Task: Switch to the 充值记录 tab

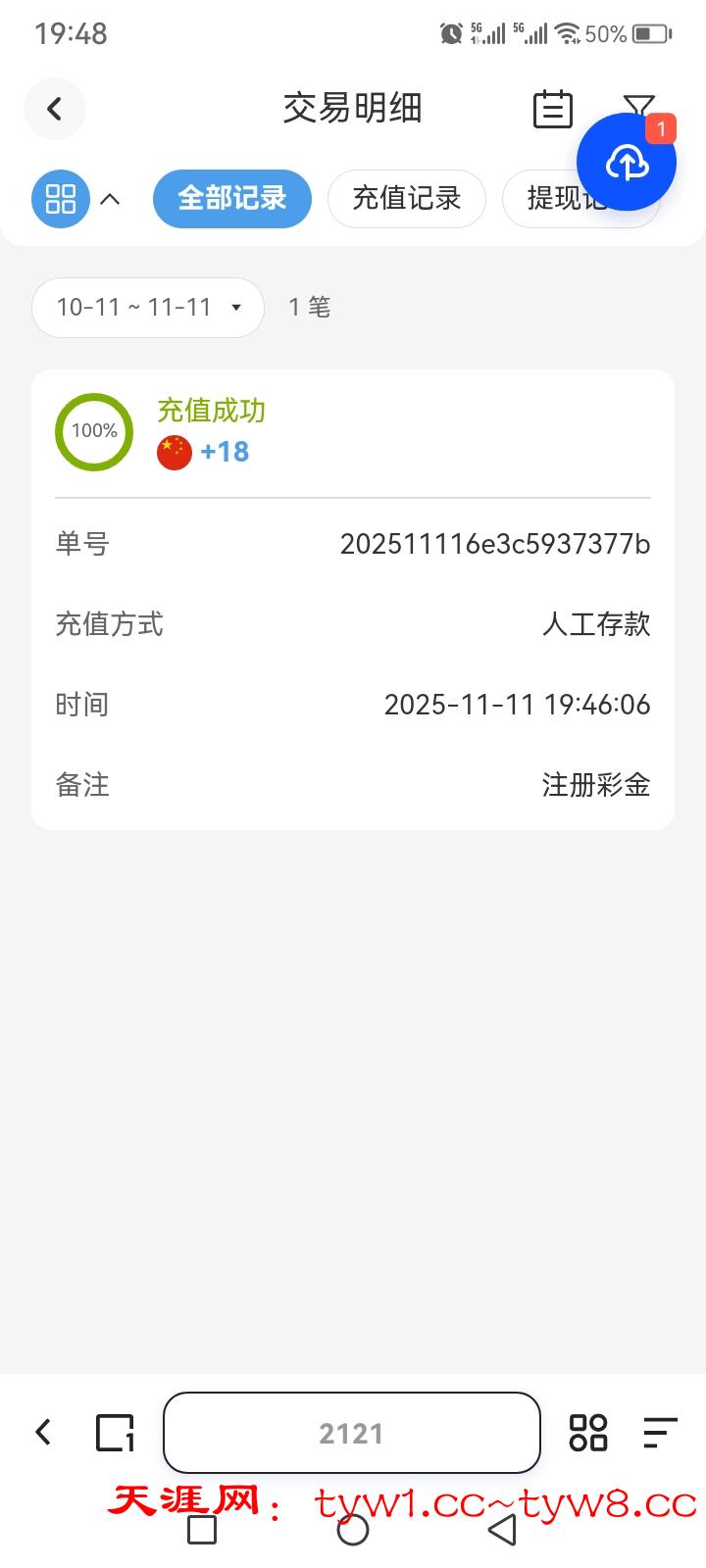Action: point(406,199)
